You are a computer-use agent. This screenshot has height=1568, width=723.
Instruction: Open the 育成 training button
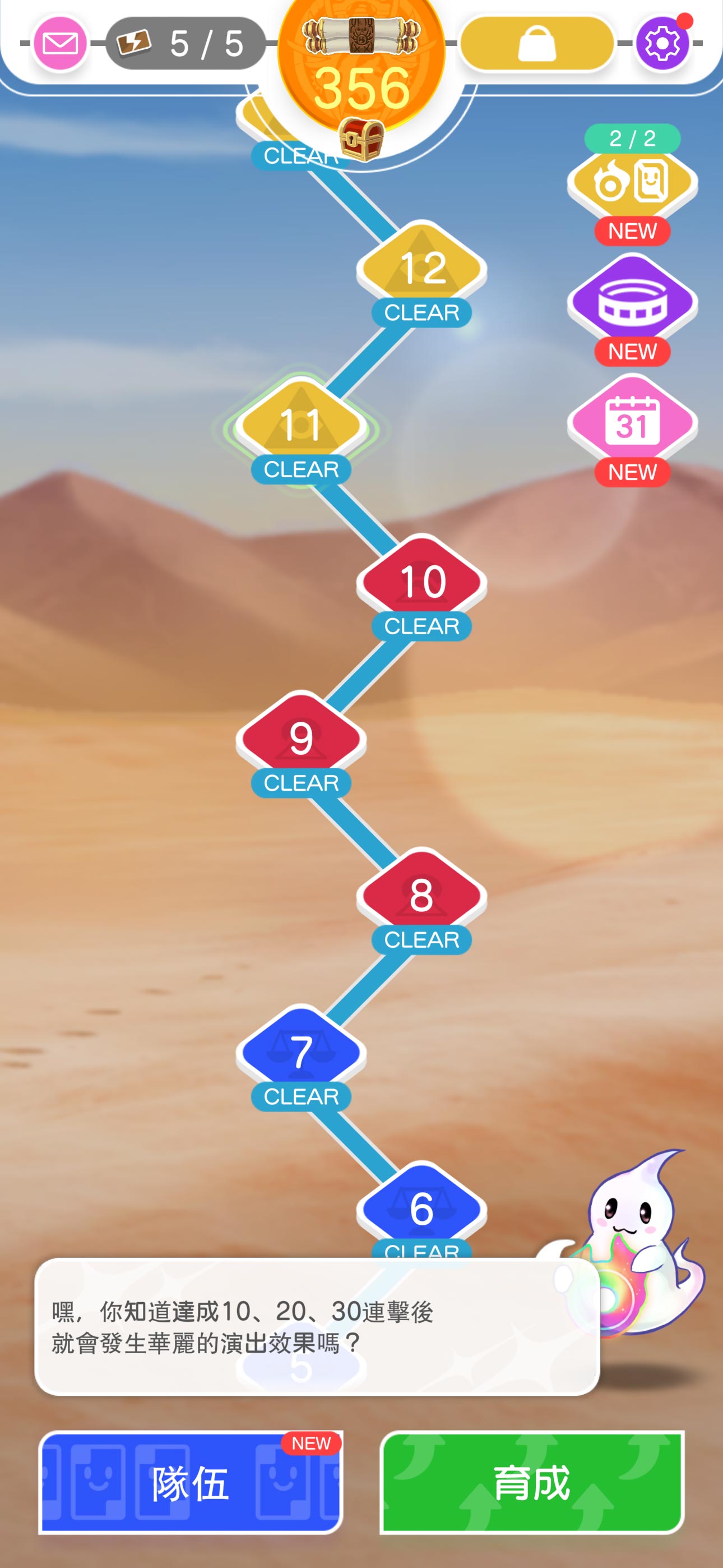click(x=532, y=1482)
